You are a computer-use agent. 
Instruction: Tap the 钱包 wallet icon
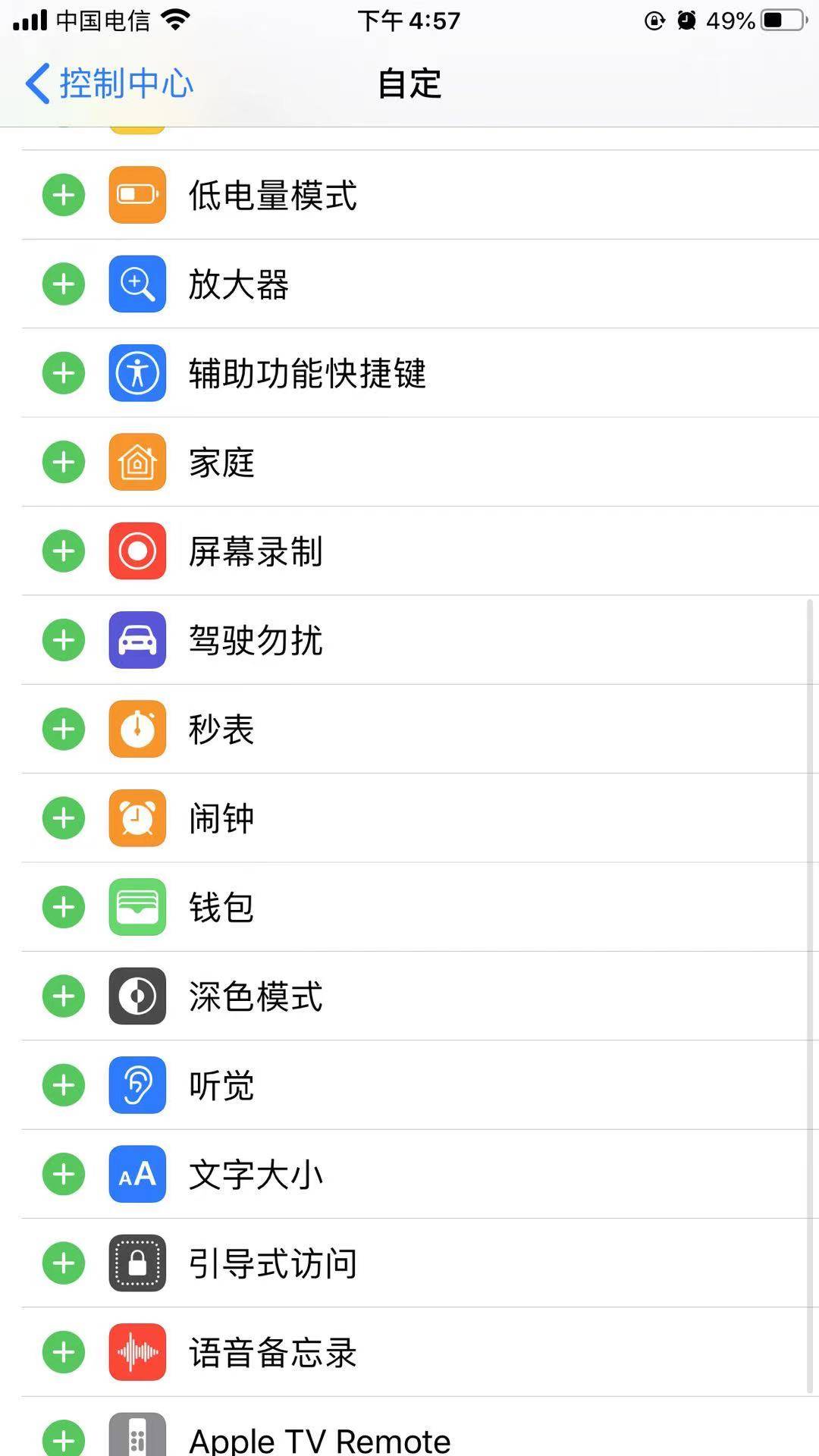[x=137, y=907]
